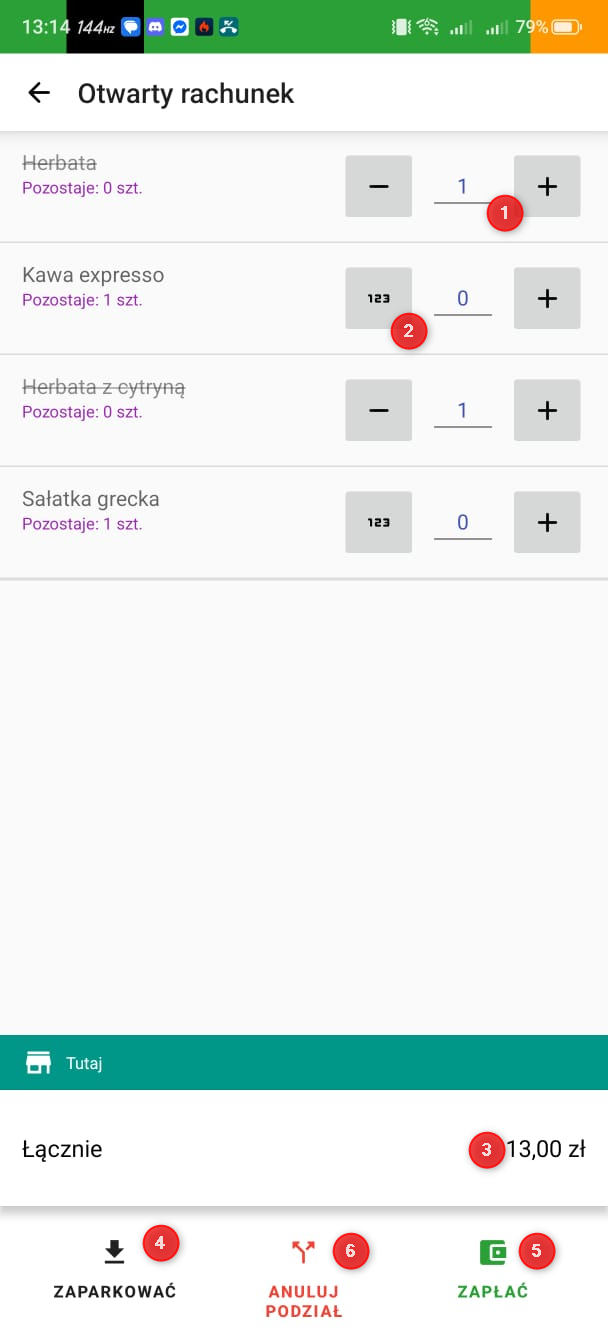Go back from Otwarty rachunek
The height and width of the screenshot is (1344, 608).
(39, 93)
